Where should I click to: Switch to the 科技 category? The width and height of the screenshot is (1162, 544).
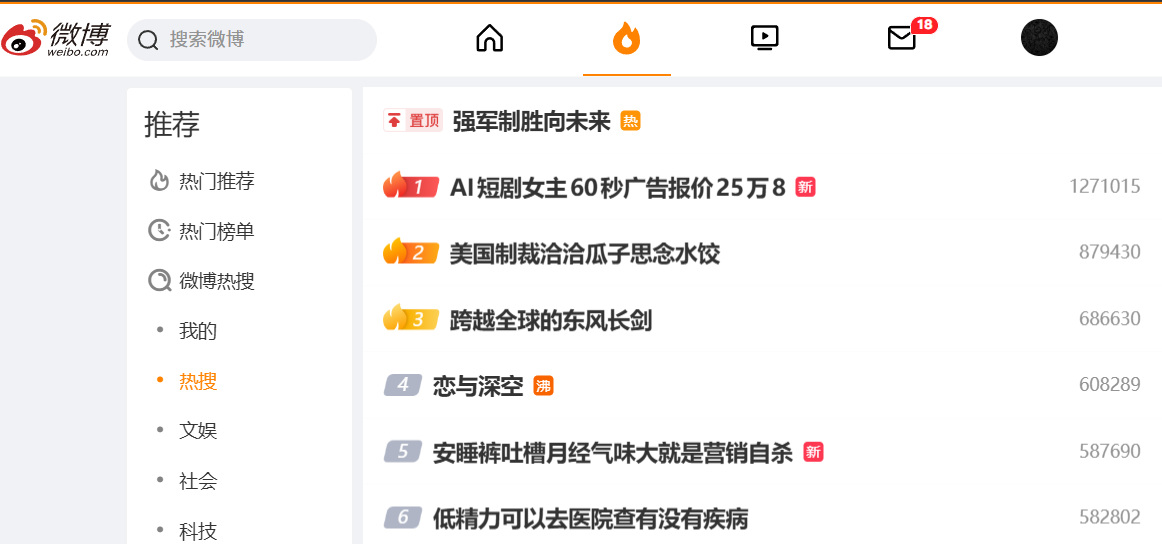[x=198, y=531]
